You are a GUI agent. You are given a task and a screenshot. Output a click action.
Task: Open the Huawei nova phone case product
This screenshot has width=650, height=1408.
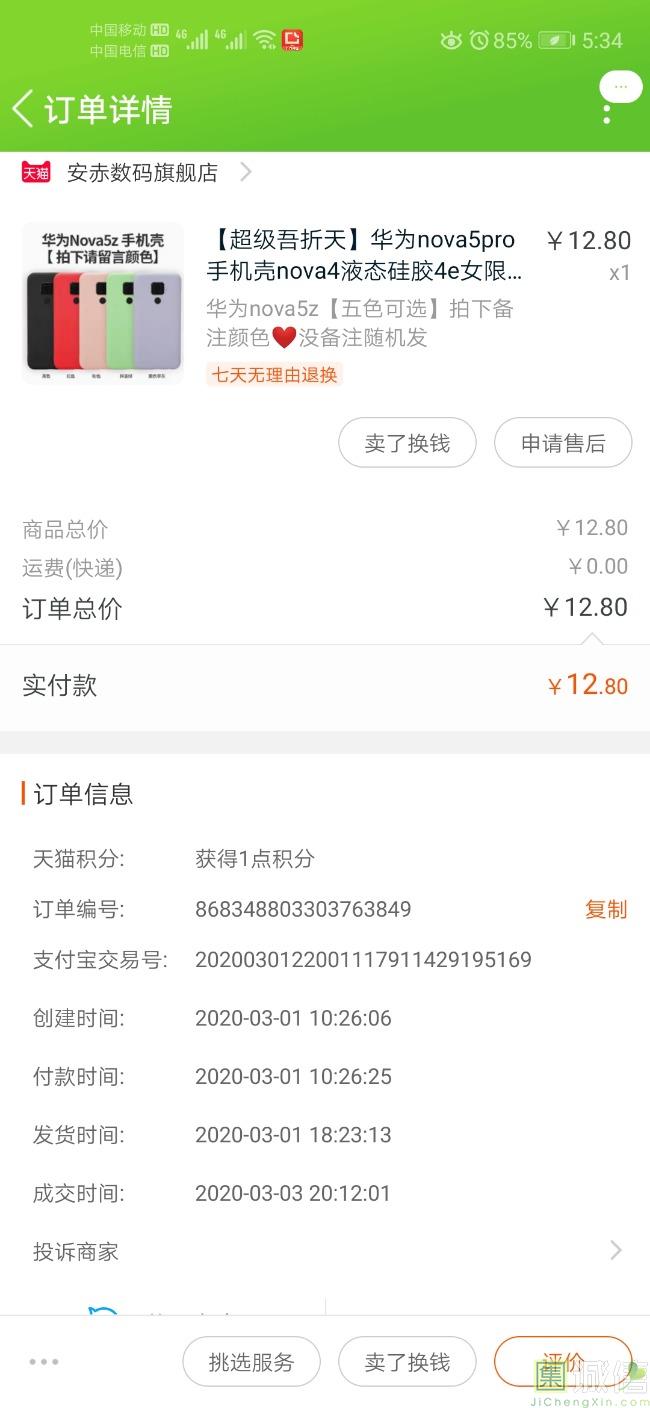coord(363,256)
